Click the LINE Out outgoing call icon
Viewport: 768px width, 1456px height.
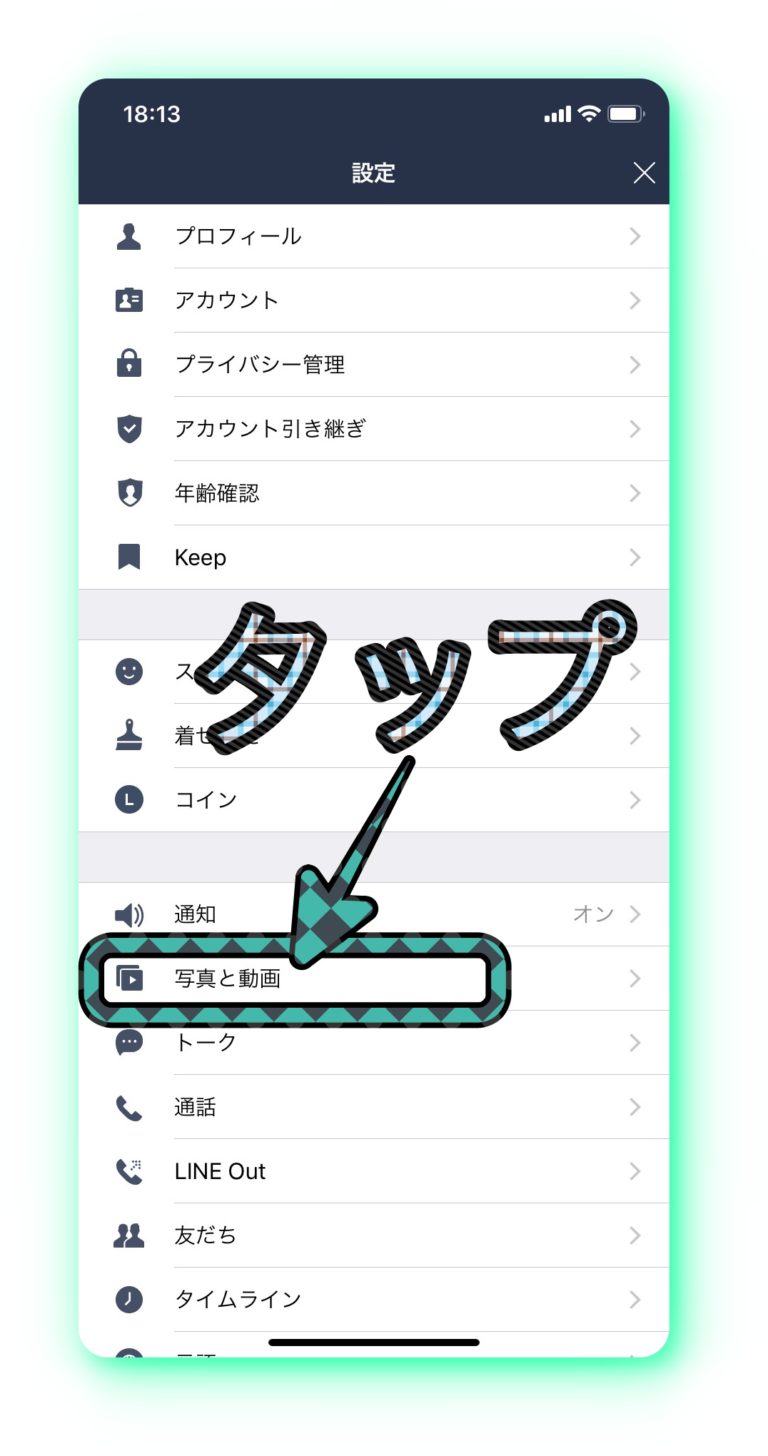pyautogui.click(x=129, y=1171)
